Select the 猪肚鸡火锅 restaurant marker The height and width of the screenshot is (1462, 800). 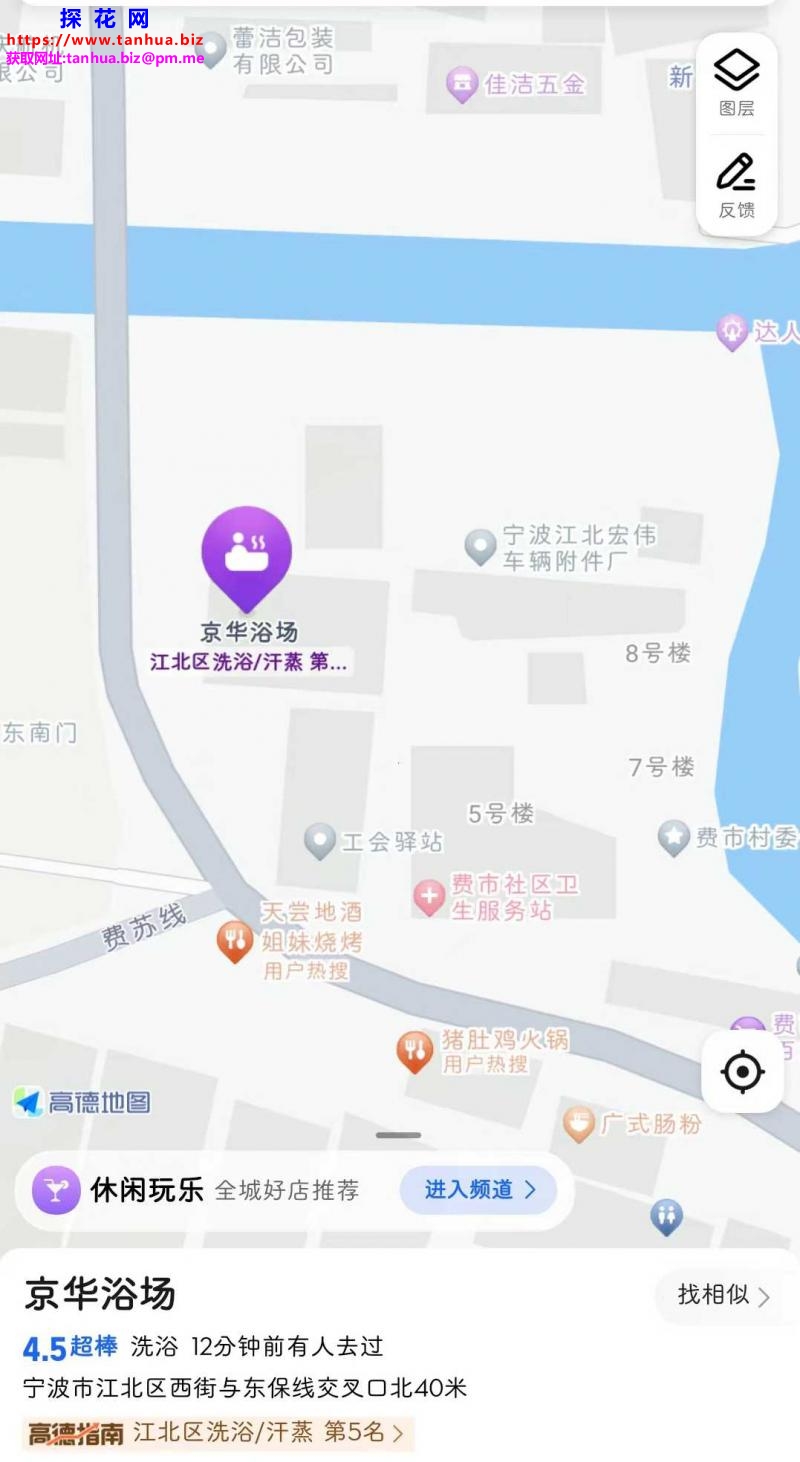coord(415,1051)
